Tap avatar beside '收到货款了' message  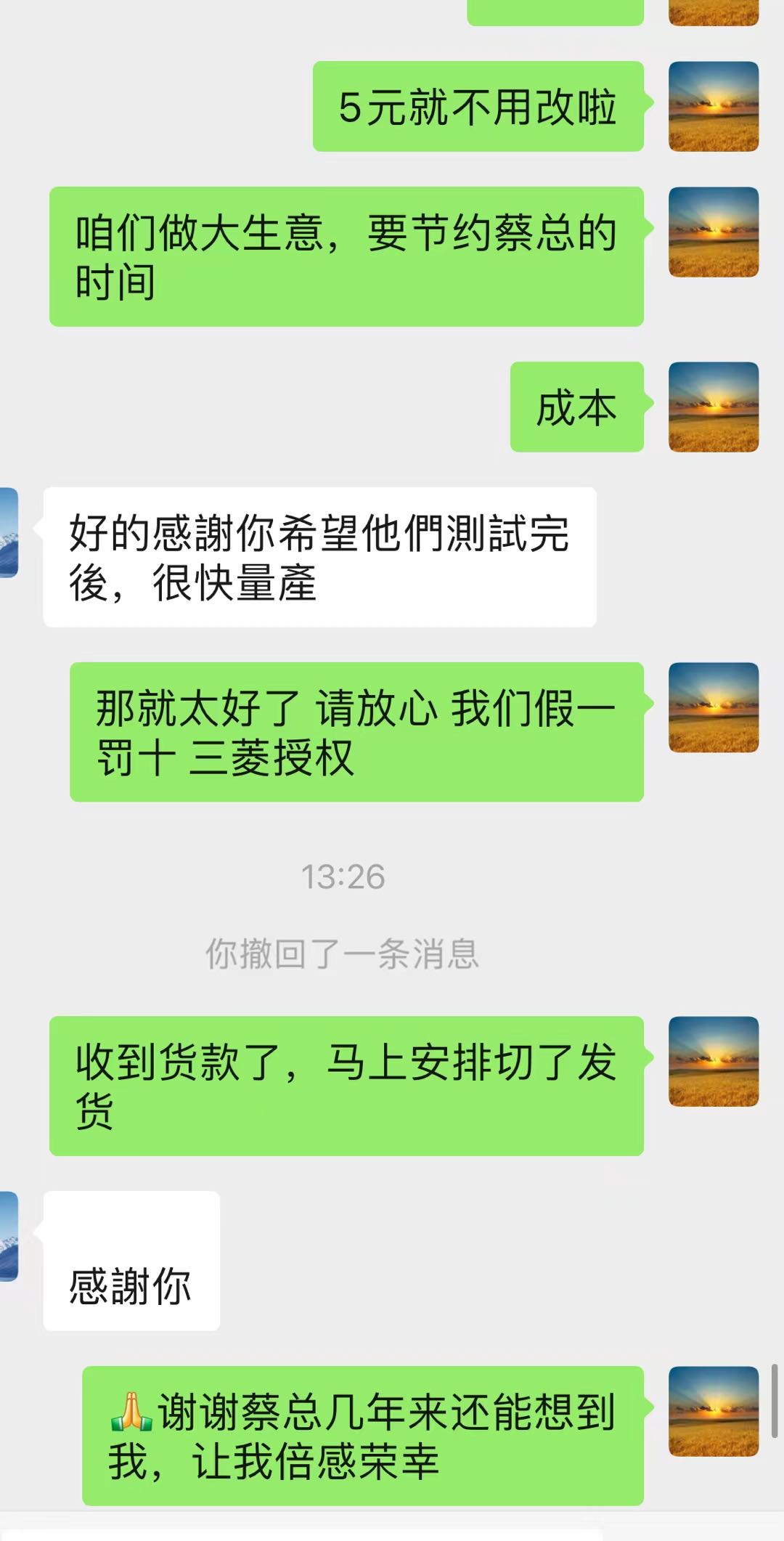coord(713,1061)
